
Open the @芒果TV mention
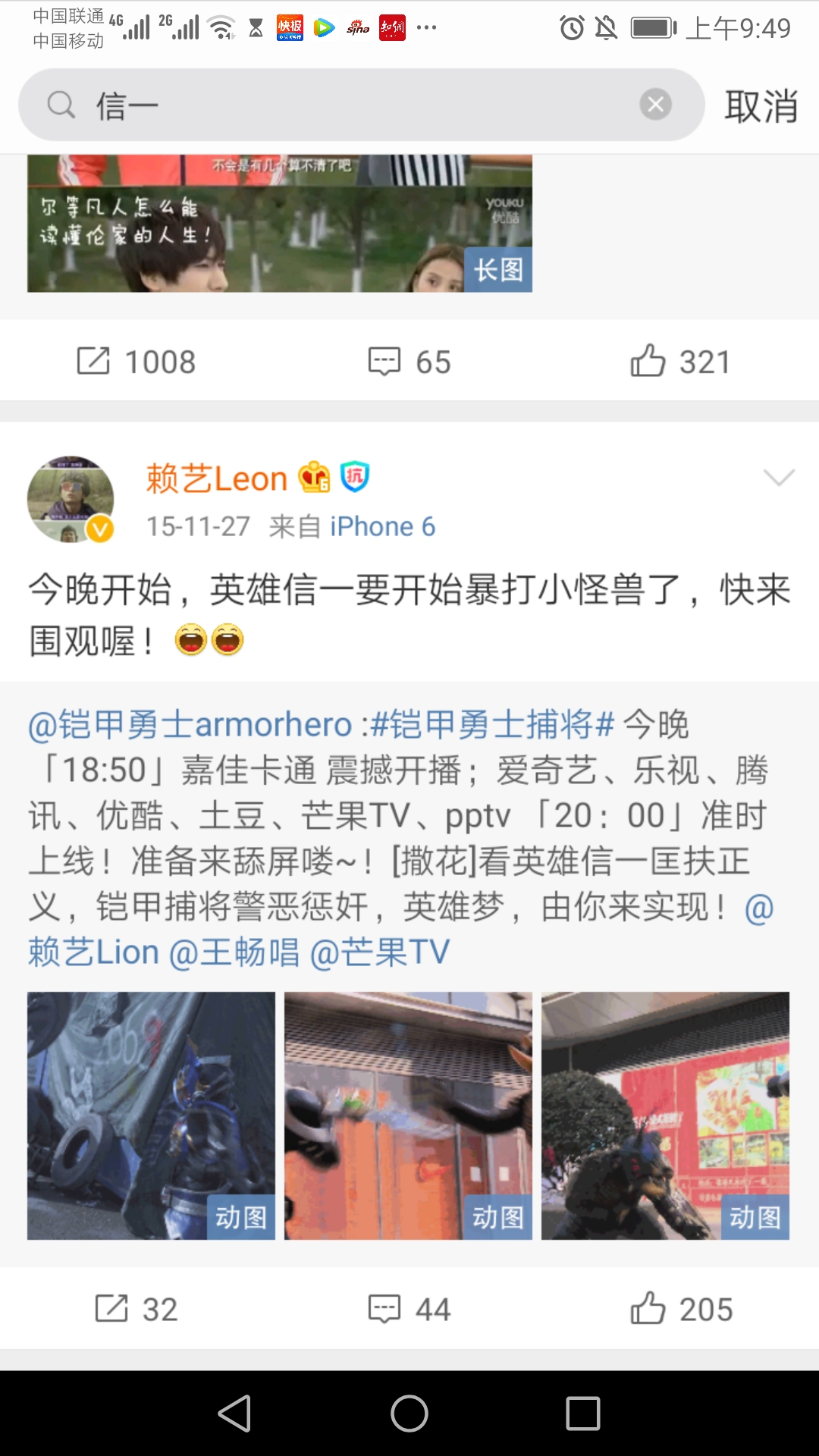tap(380, 952)
